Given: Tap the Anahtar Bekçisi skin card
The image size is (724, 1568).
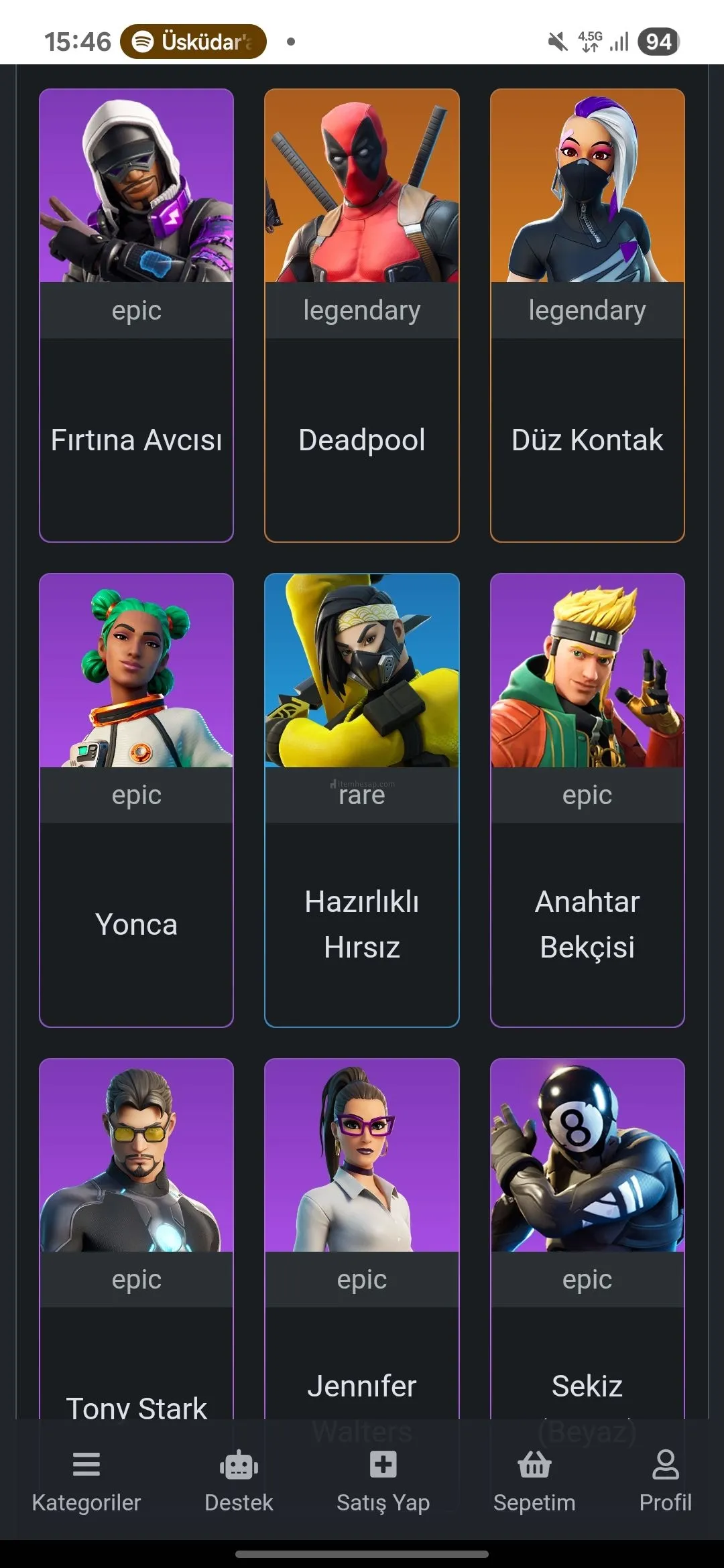Looking at the screenshot, I should point(587,799).
